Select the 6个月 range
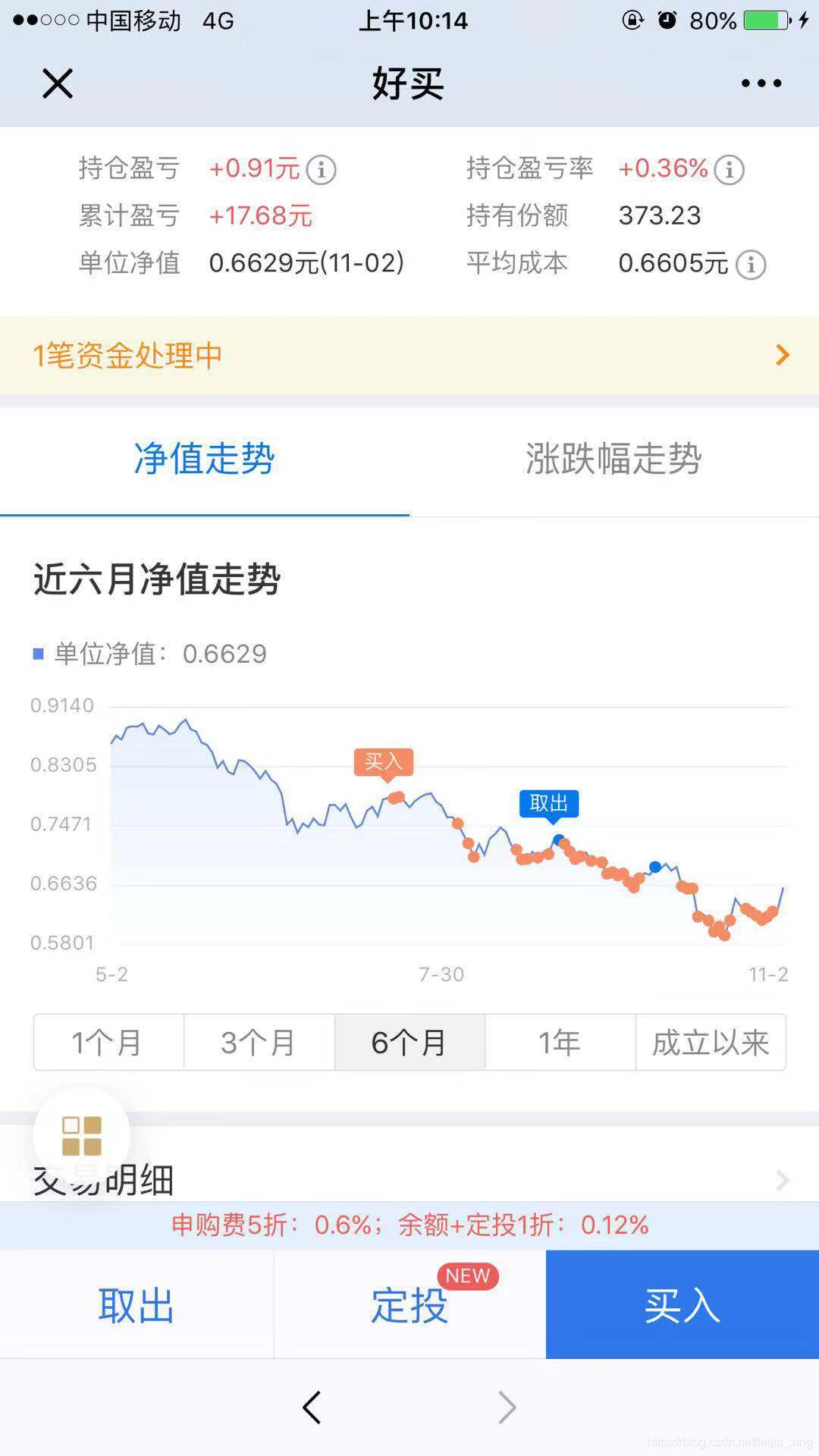Image resolution: width=819 pixels, height=1456 pixels. click(x=409, y=1043)
